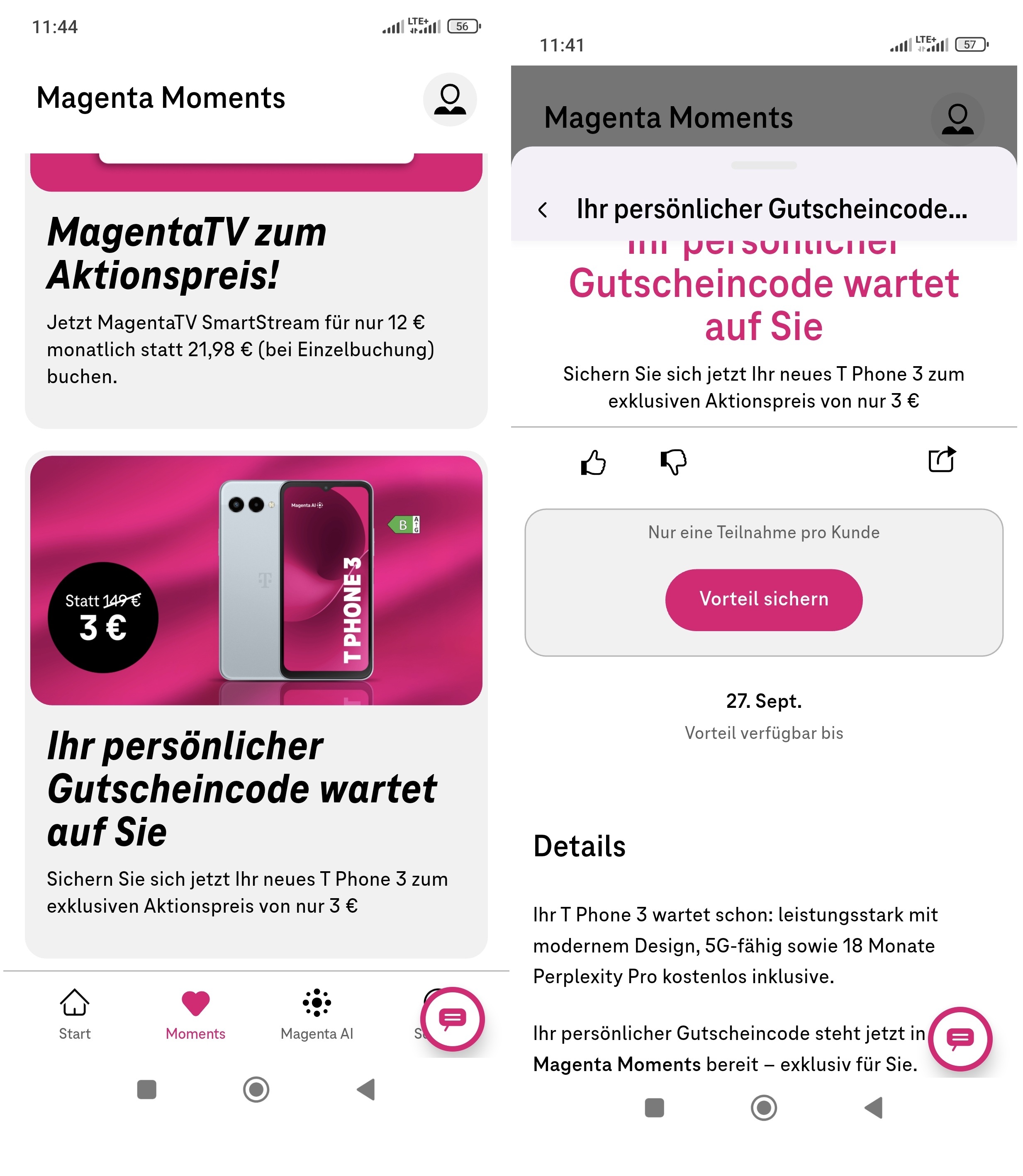Like the offer with thumbs up
This screenshot has height=1176, width=1023.
click(593, 462)
